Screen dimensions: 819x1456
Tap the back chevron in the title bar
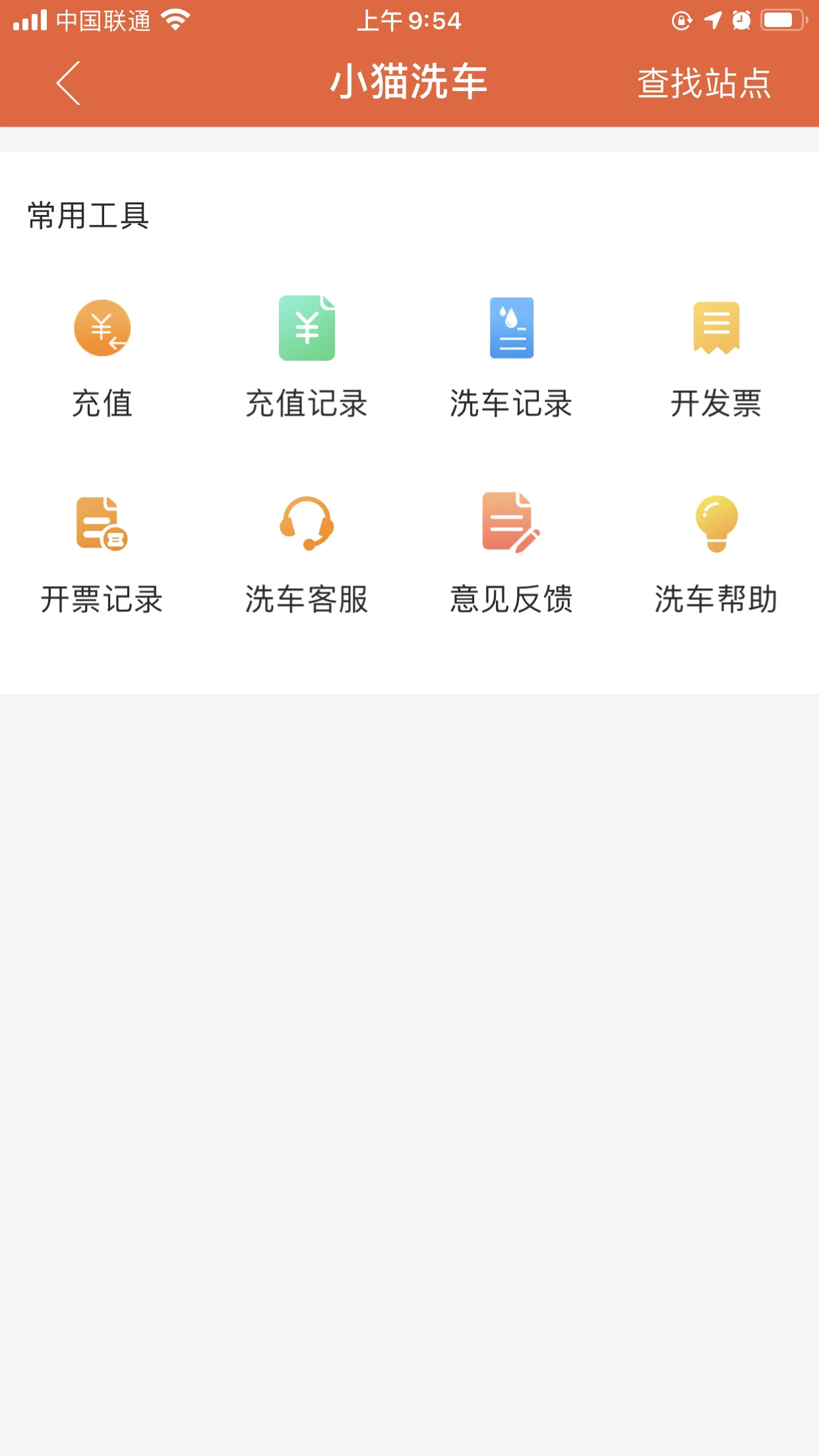click(68, 82)
